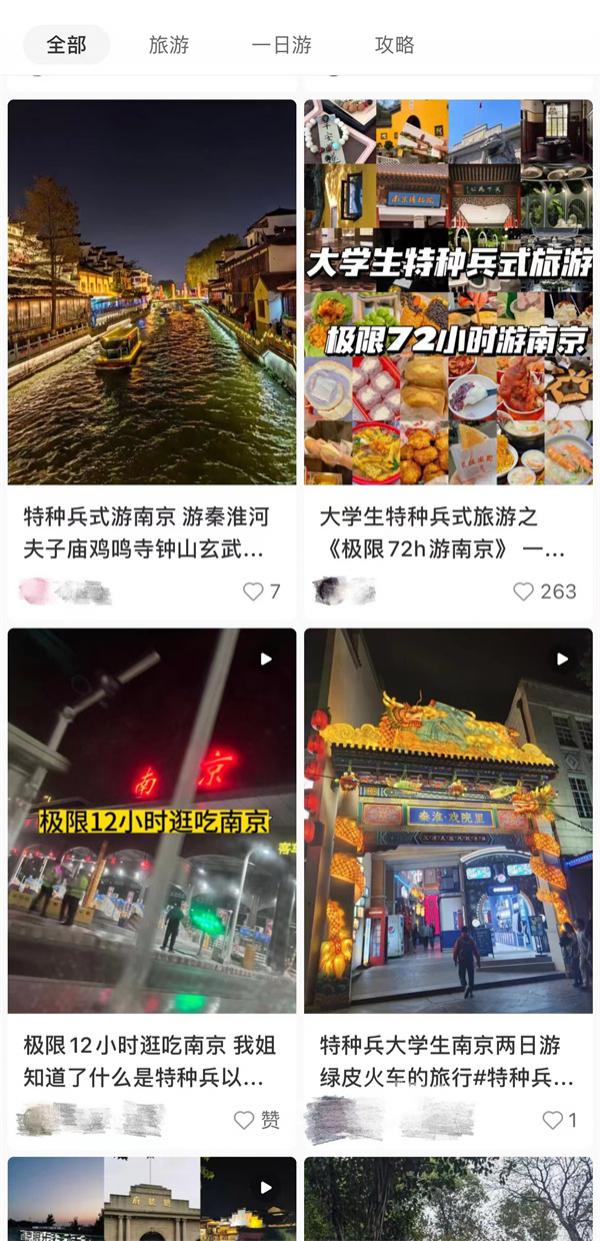Open the 特种兵大学生南京两日游 video post
Screen dimensions: 600x1241
[448, 820]
